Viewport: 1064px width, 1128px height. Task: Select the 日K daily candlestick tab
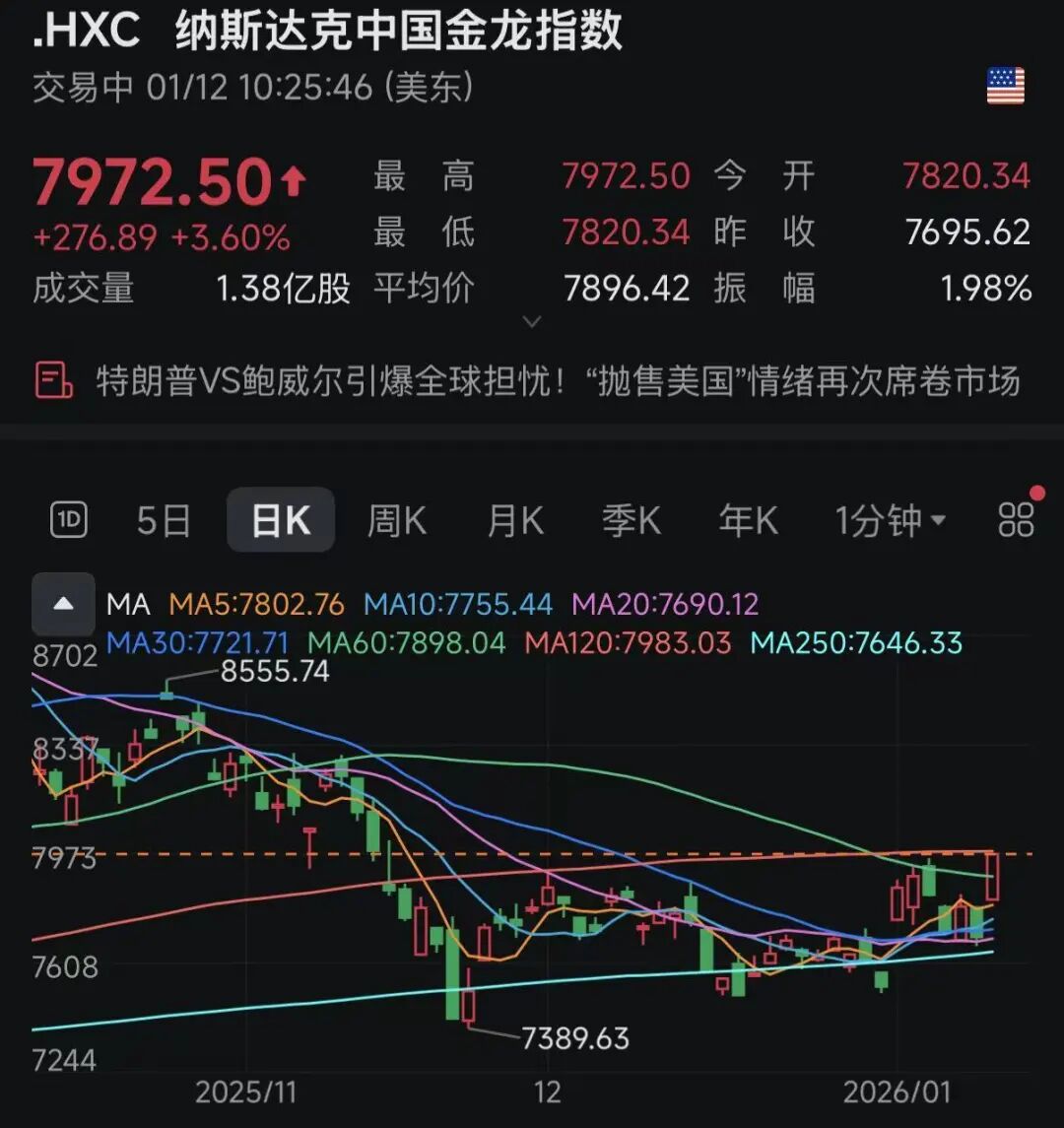[x=281, y=520]
